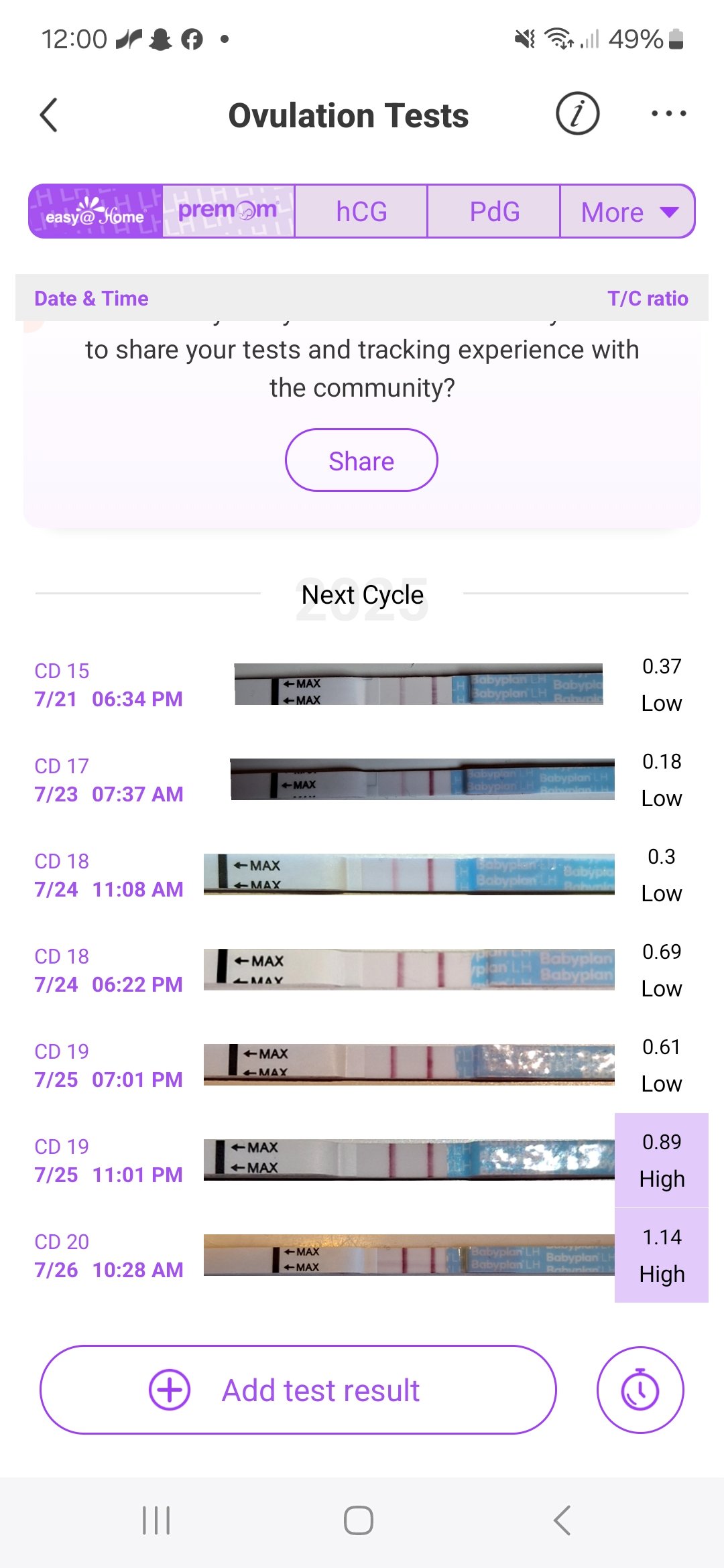This screenshot has width=724, height=1568.
Task: Open the three-dot overflow menu
Action: pos(668,114)
